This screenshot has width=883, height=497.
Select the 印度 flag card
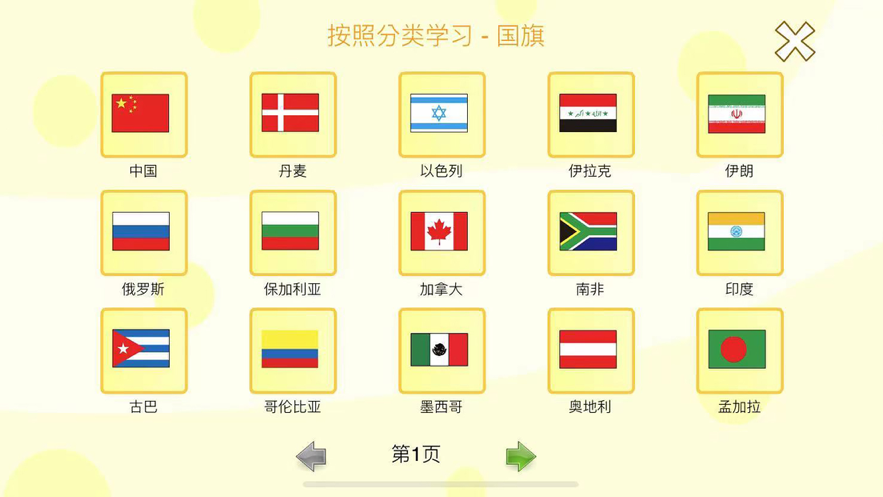[x=739, y=232]
